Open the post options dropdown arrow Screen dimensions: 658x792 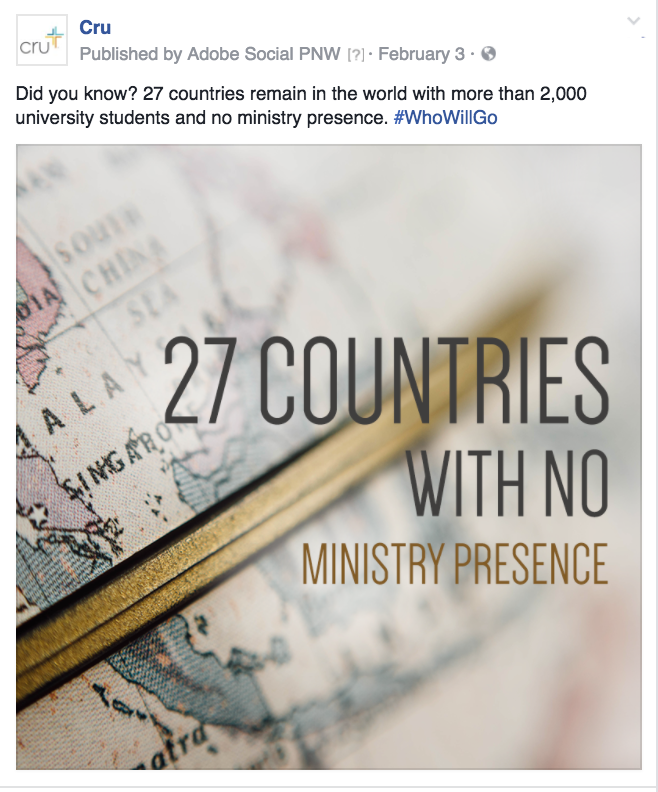633,22
